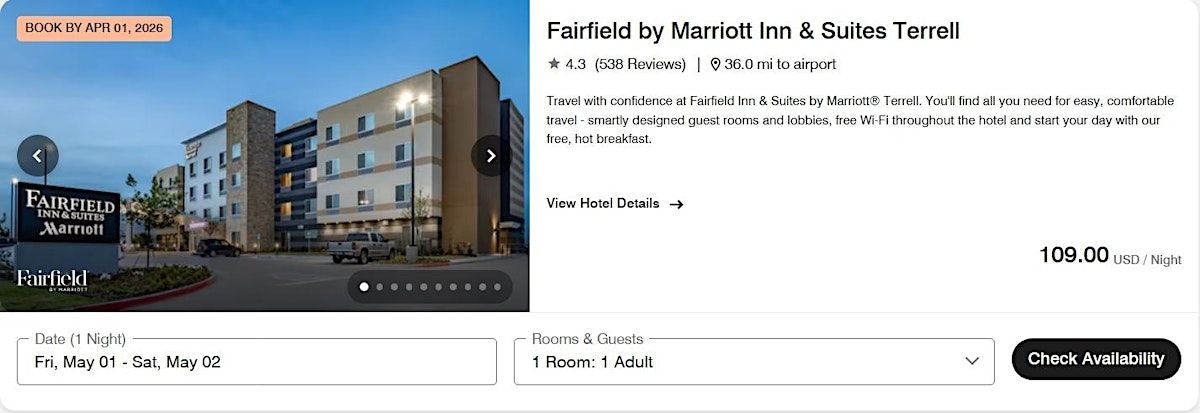Image resolution: width=1200 pixels, height=413 pixels.
Task: Open the 538 Reviews link
Action: (640, 64)
